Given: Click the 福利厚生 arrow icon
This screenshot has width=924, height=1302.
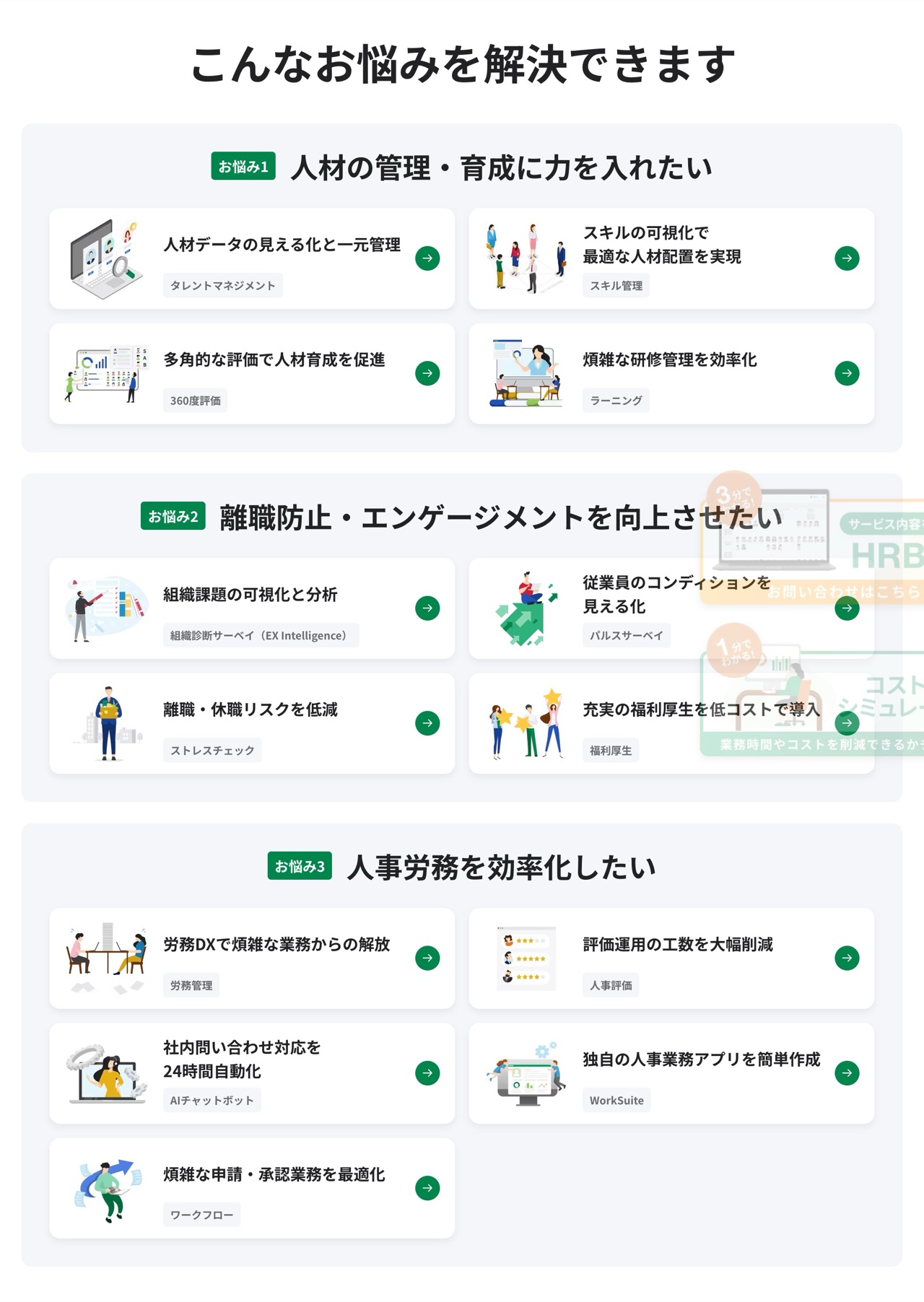Looking at the screenshot, I should (847, 722).
